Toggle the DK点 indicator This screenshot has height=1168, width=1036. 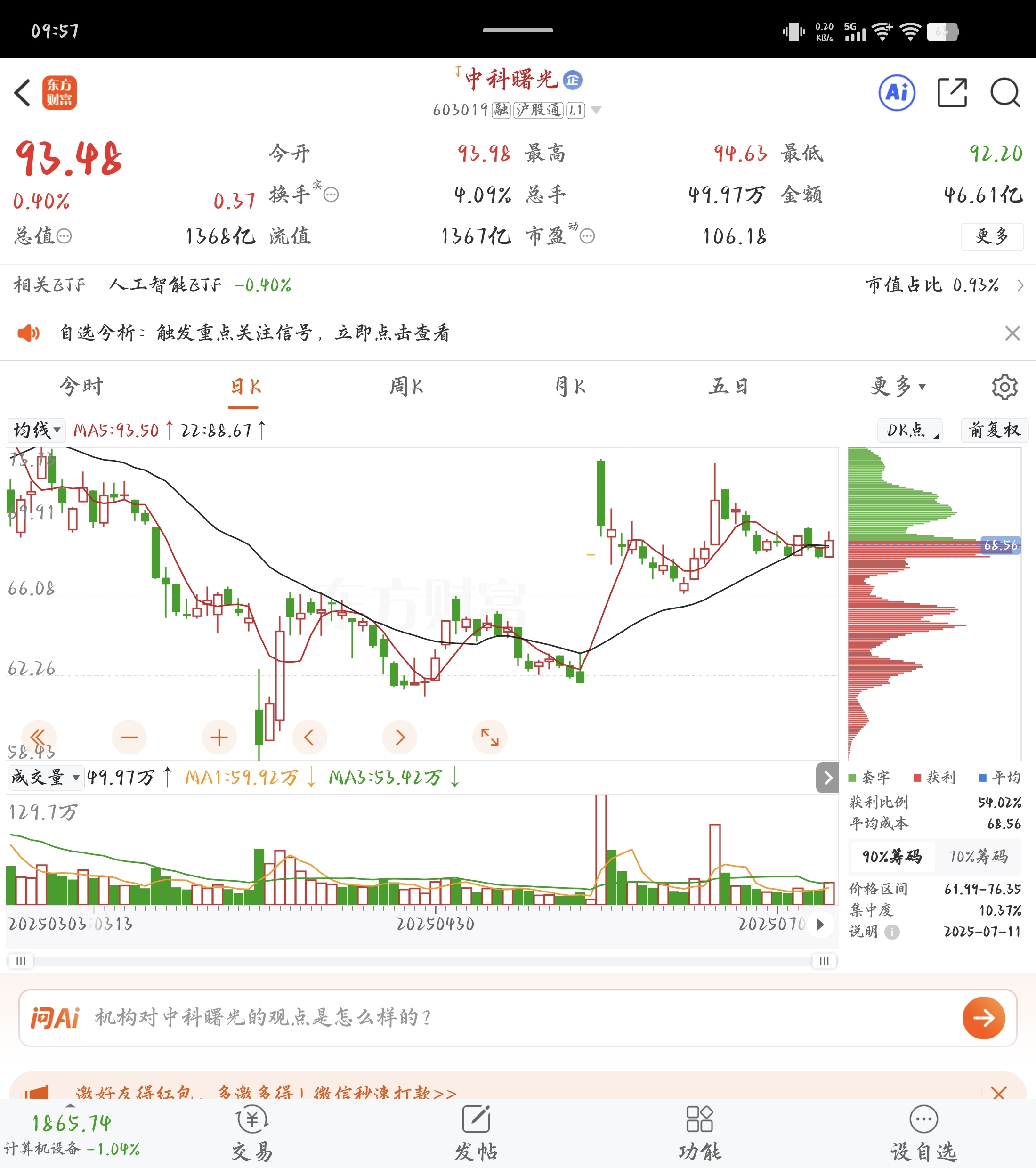910,430
